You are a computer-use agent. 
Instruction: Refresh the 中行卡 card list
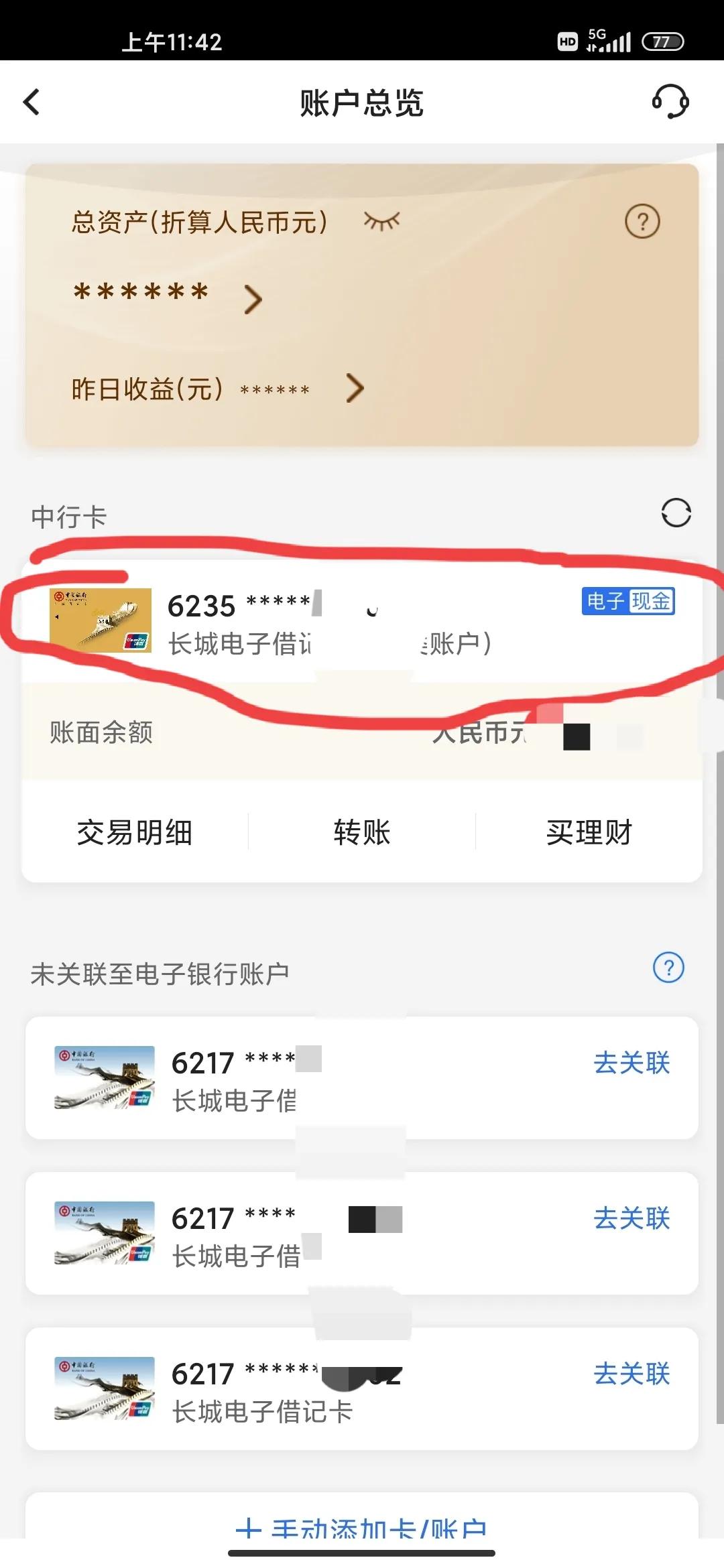point(677,514)
